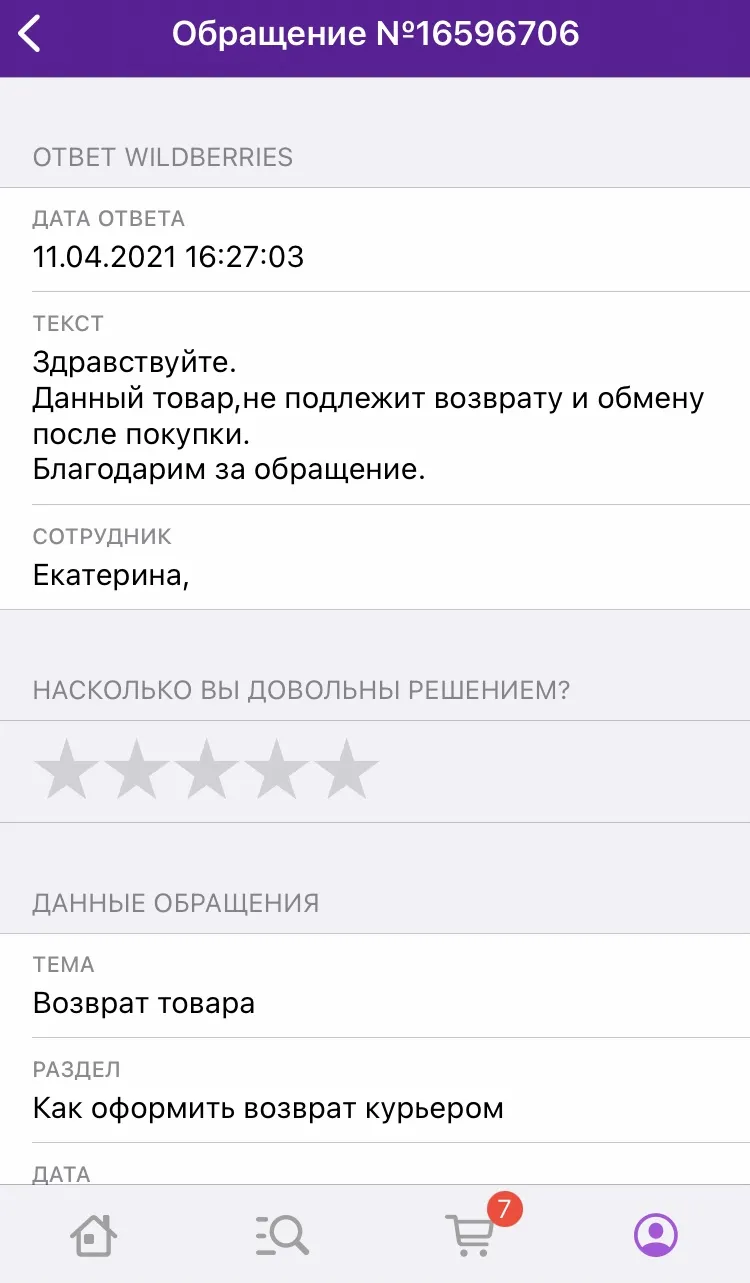Open the home tab

click(x=93, y=1235)
